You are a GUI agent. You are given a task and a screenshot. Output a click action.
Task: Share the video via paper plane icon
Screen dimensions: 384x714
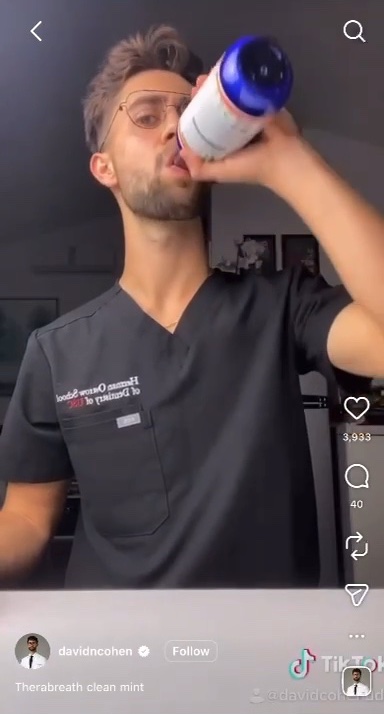point(357,595)
